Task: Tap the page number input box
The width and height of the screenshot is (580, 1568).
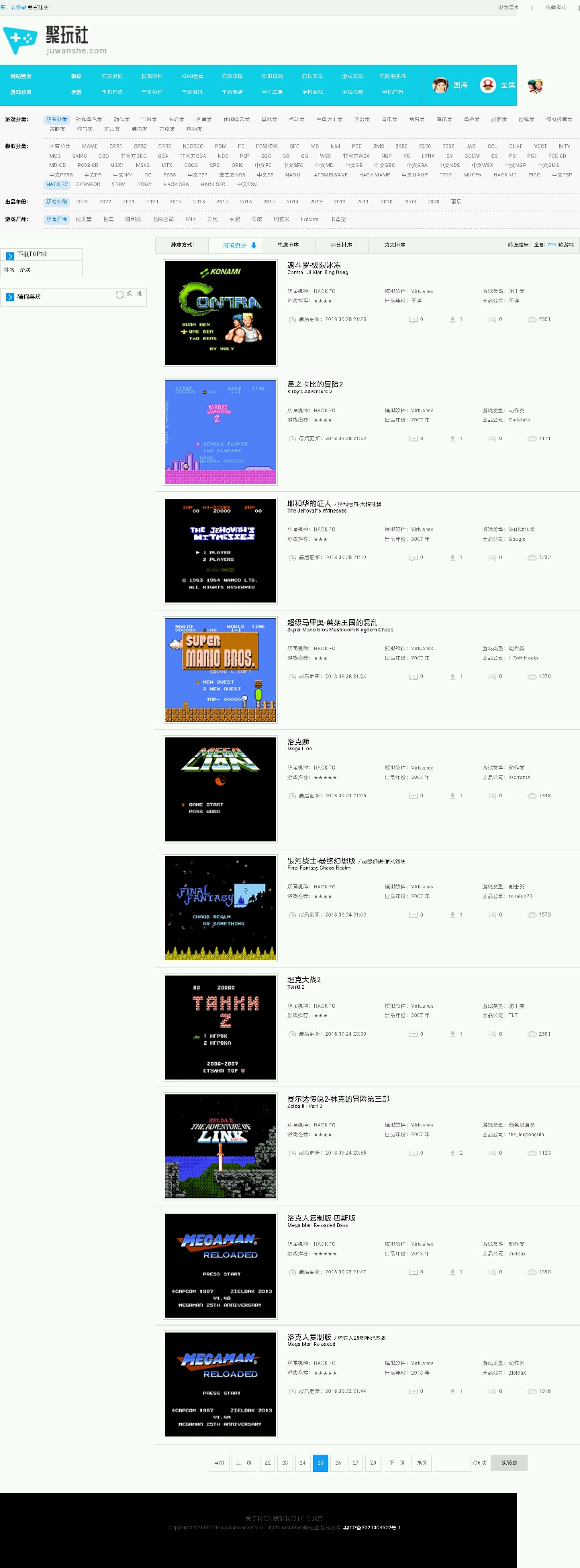Action: (451, 1463)
